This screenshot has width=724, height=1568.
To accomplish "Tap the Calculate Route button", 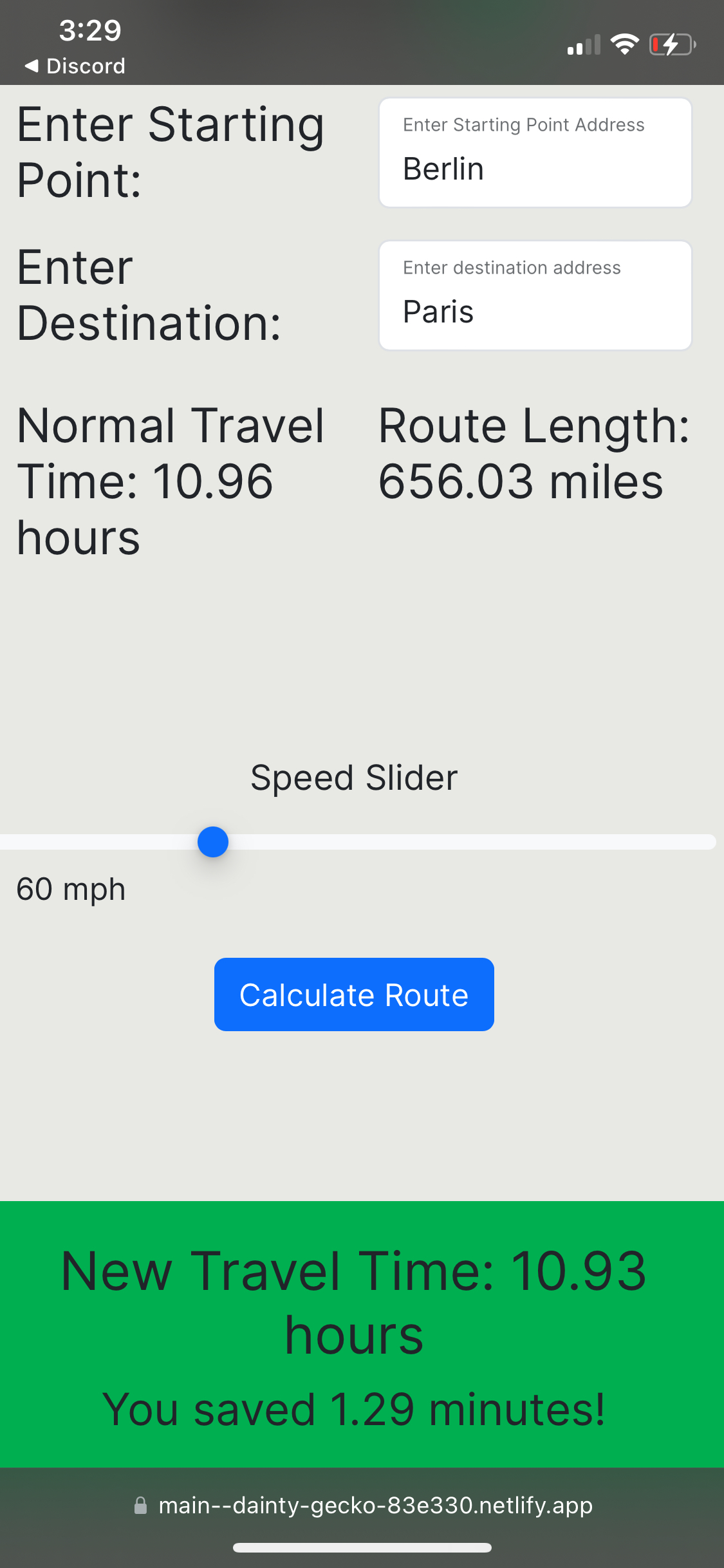I will pyautogui.click(x=354, y=994).
